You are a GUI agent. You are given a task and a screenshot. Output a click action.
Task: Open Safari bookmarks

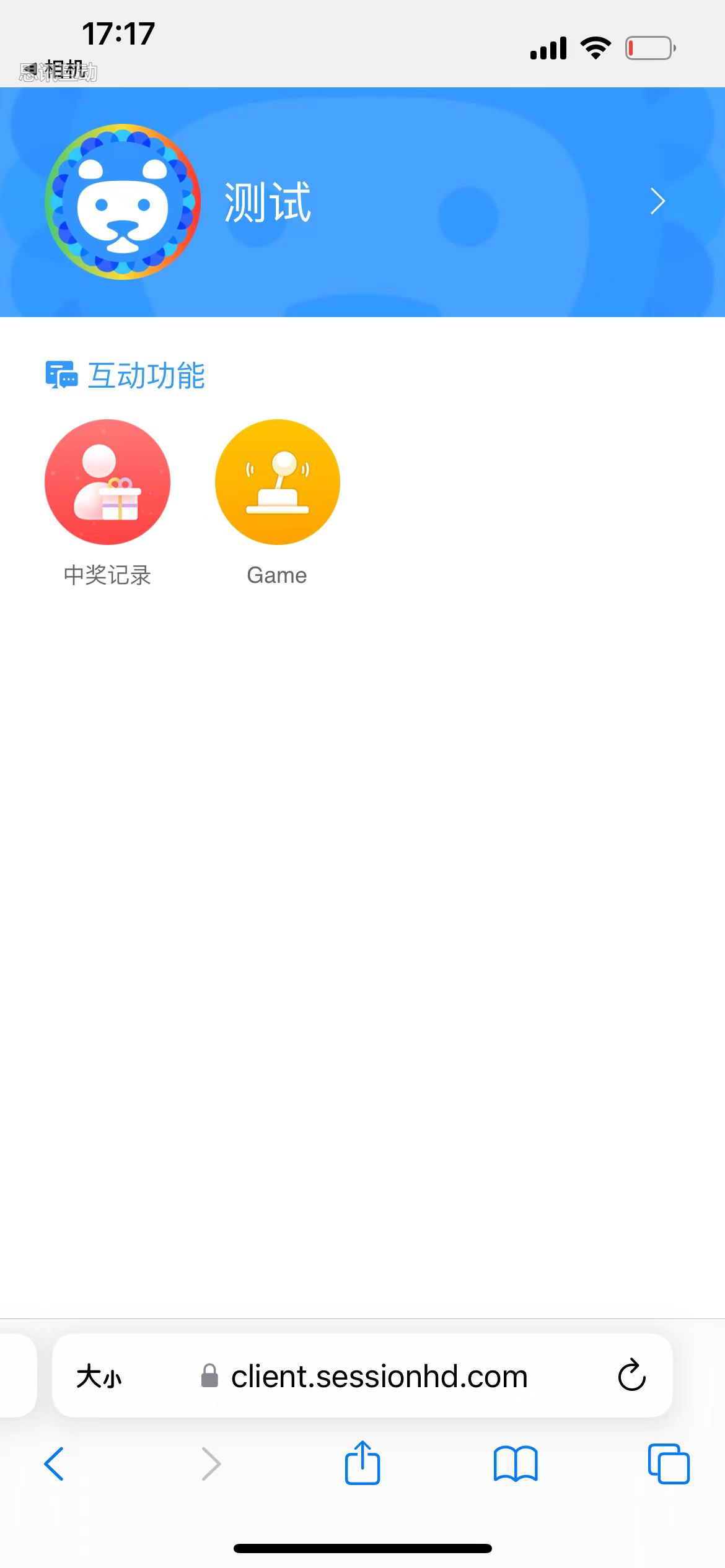pyautogui.click(x=516, y=1464)
